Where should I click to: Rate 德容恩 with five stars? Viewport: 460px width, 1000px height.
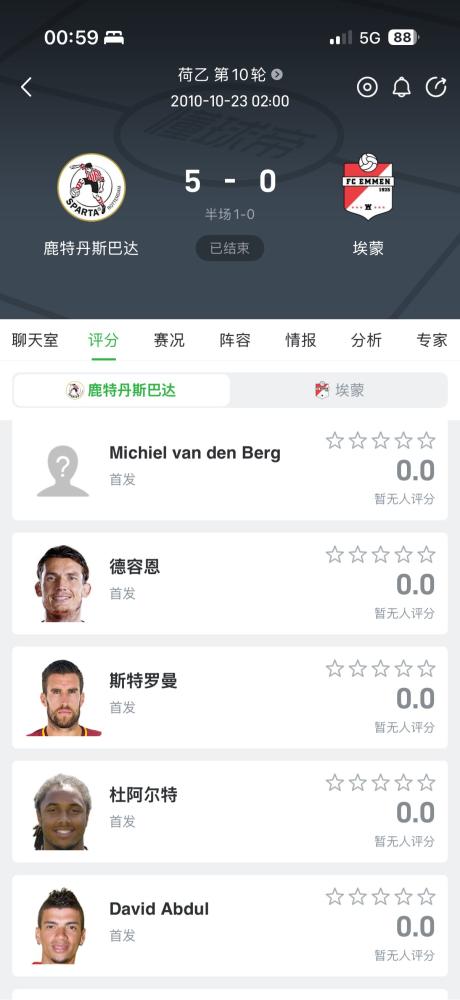coord(426,555)
